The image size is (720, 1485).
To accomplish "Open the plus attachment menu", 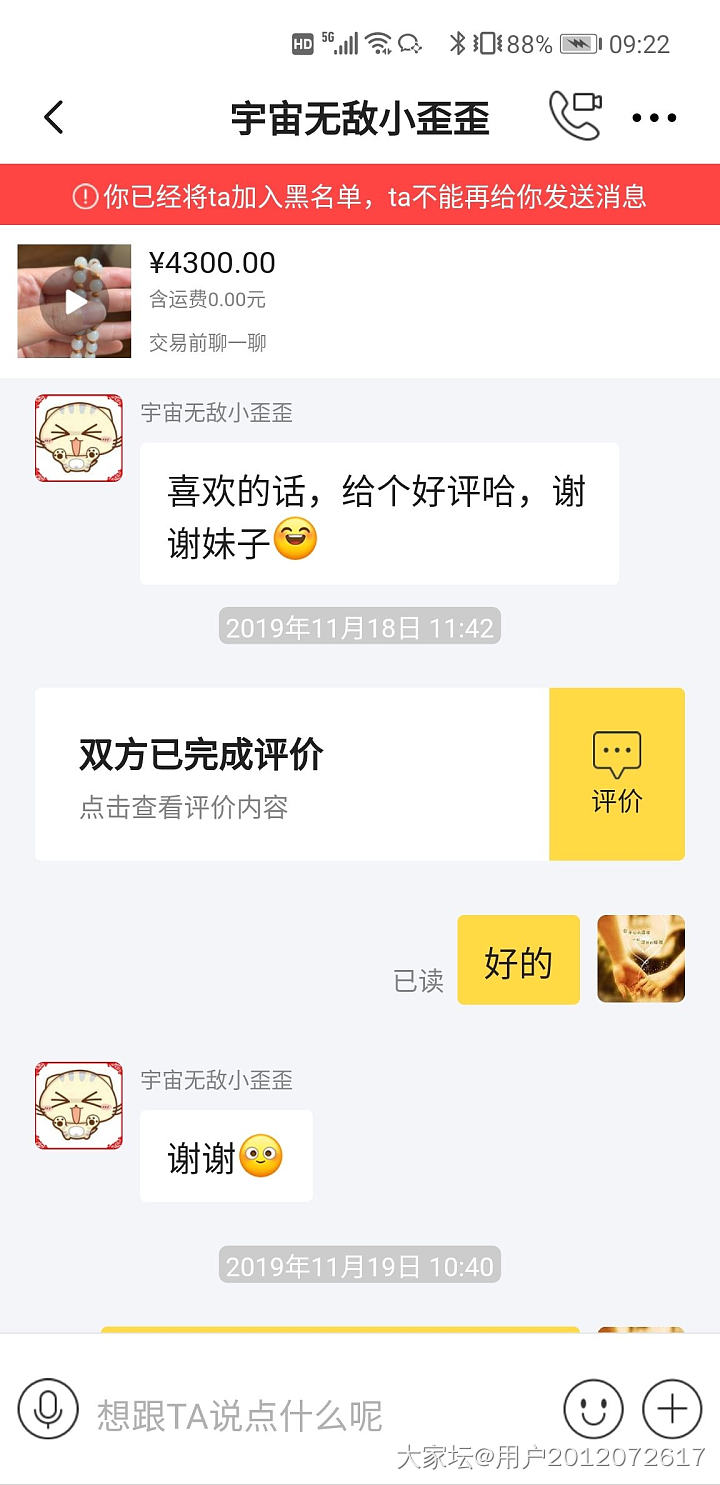I will [672, 1409].
